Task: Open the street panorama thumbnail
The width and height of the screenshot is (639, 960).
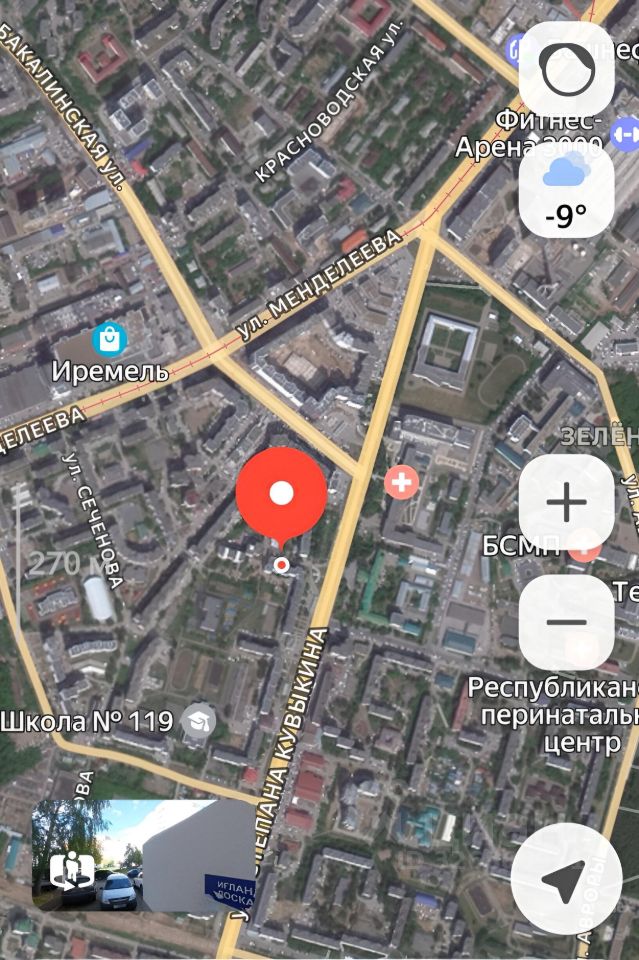Action: click(x=143, y=855)
